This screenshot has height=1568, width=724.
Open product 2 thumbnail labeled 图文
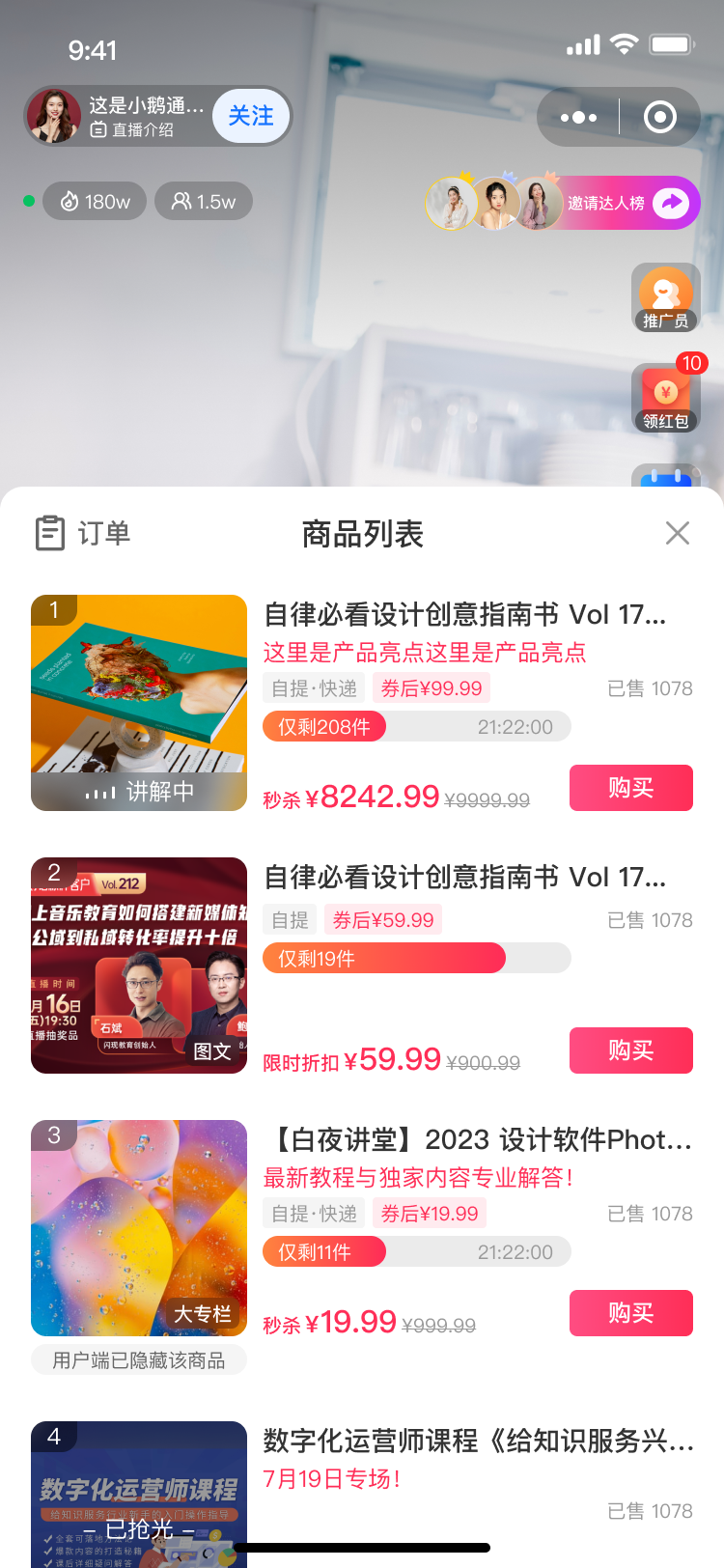pos(139,966)
